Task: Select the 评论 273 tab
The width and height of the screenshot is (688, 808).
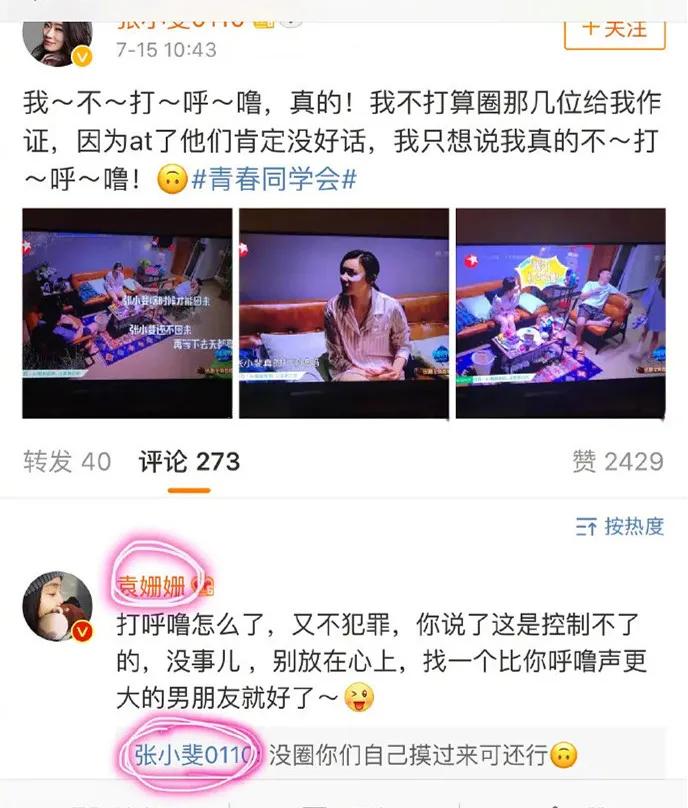Action: coord(189,461)
